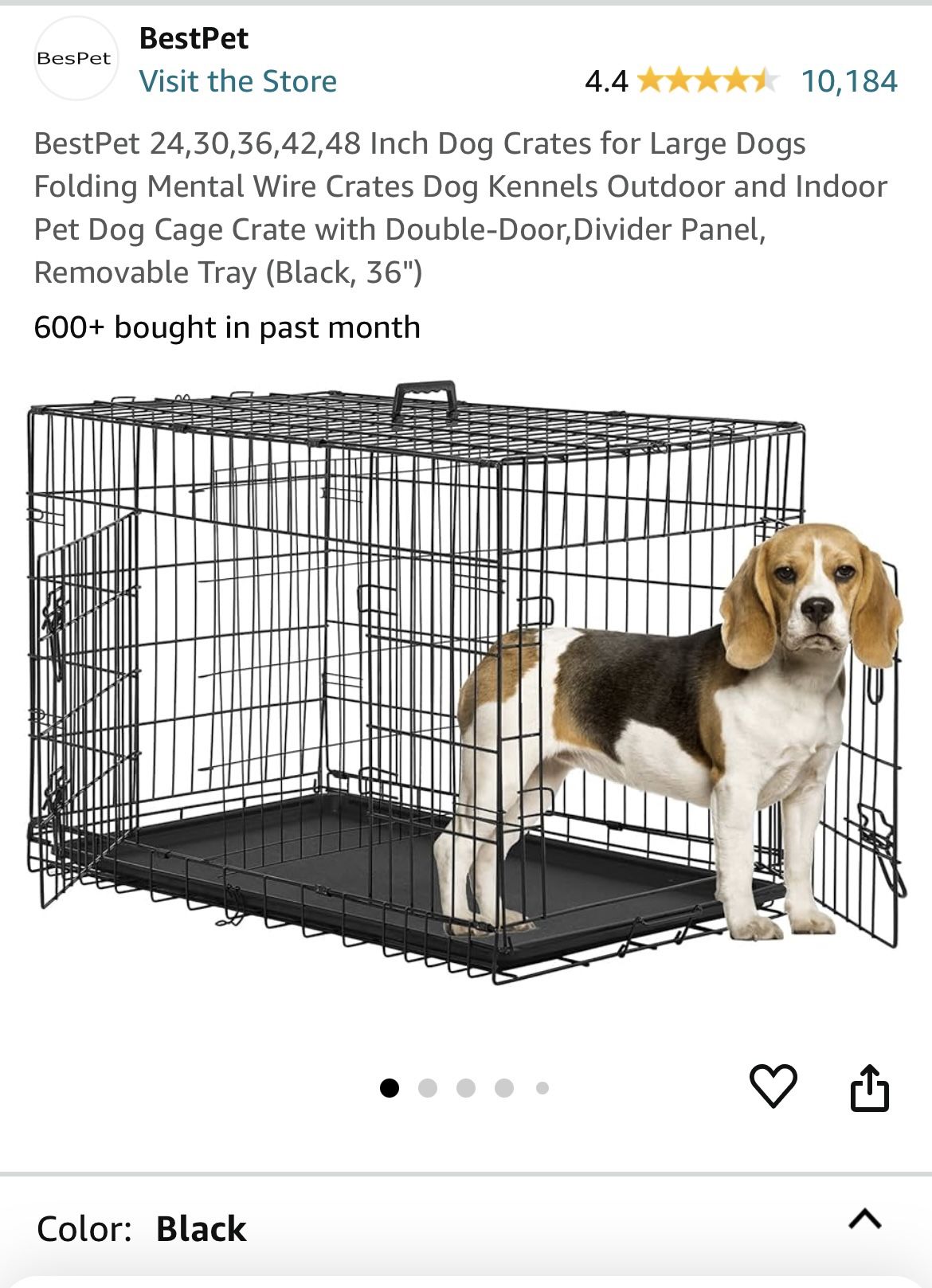Open the 10,184 customer ratings
The height and width of the screenshot is (1288, 932).
point(848,81)
